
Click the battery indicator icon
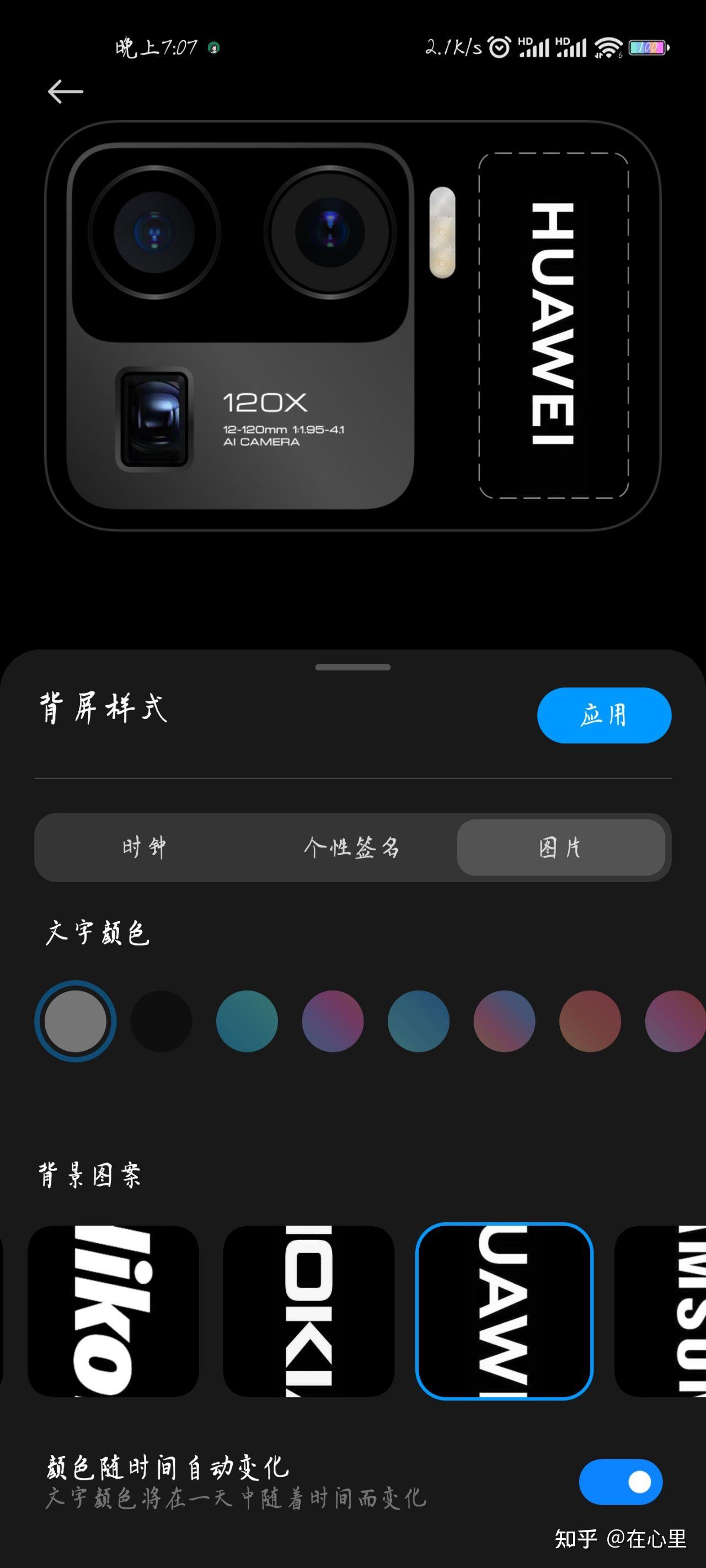point(648,47)
